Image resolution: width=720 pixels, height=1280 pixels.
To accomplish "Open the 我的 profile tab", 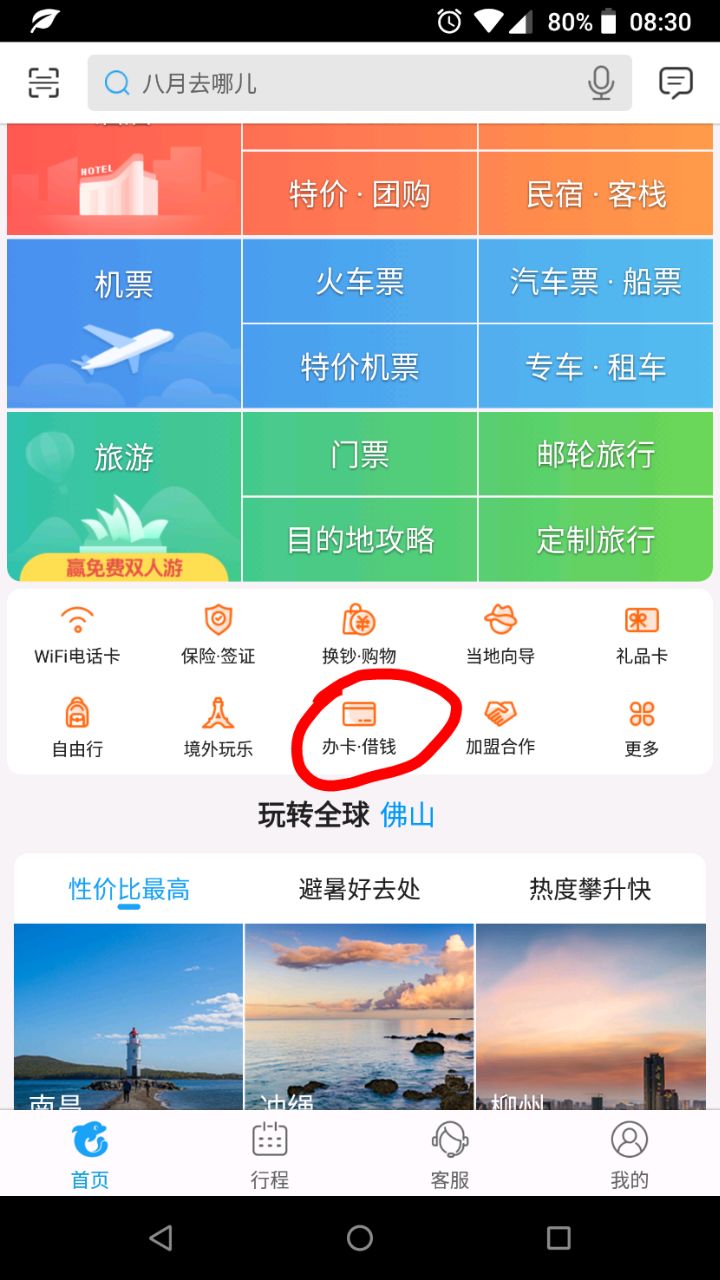I will (629, 1155).
